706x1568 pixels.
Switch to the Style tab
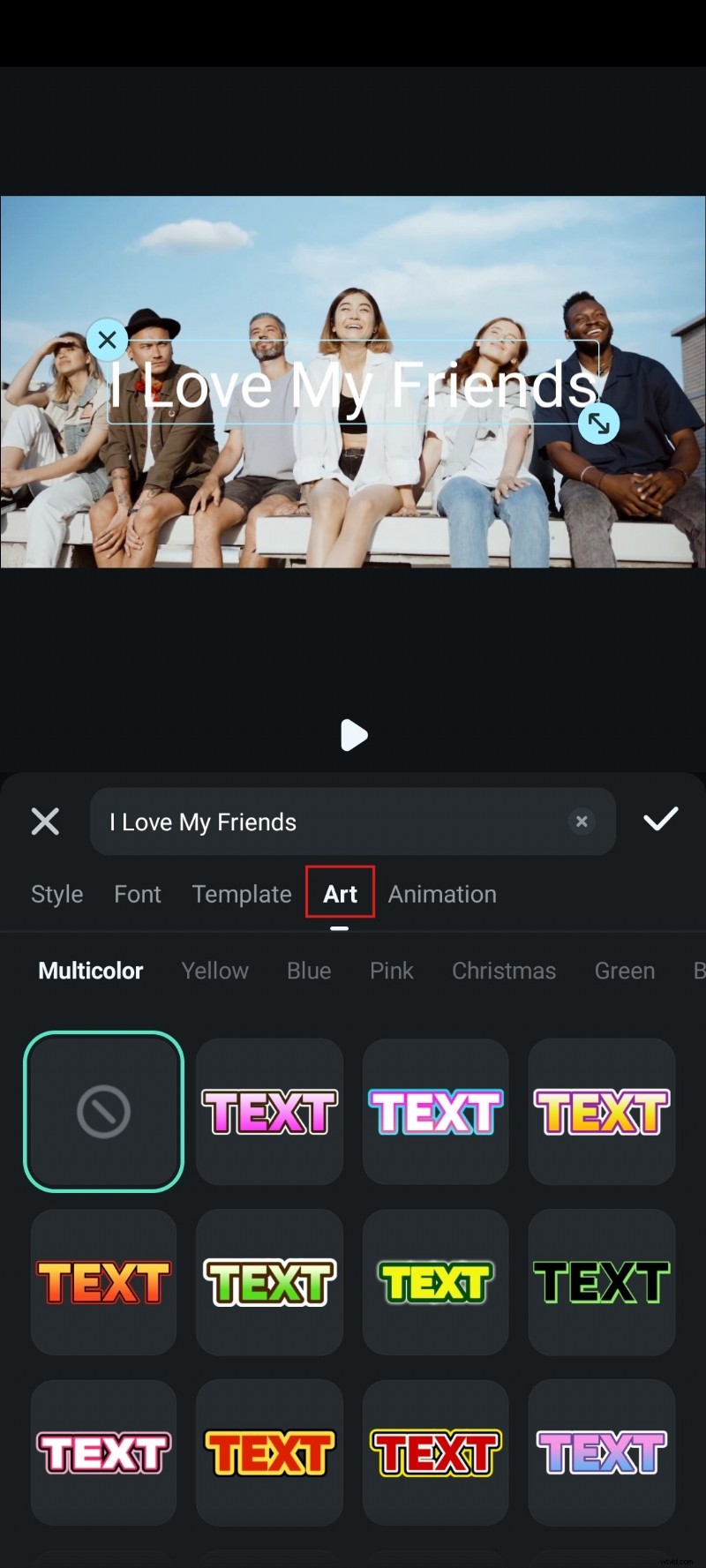click(x=57, y=894)
